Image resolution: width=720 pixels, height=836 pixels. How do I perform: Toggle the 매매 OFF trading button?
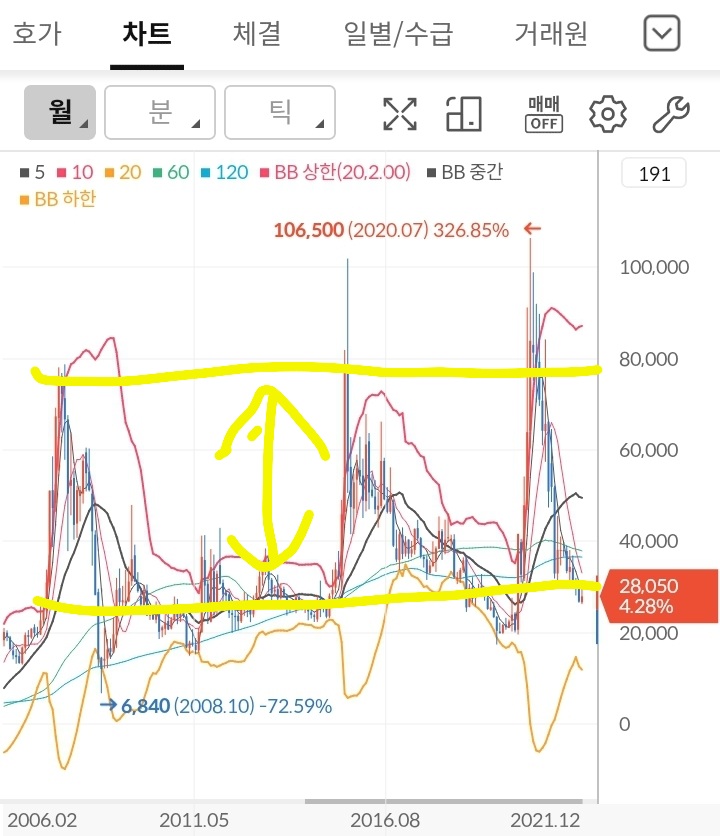(544, 114)
